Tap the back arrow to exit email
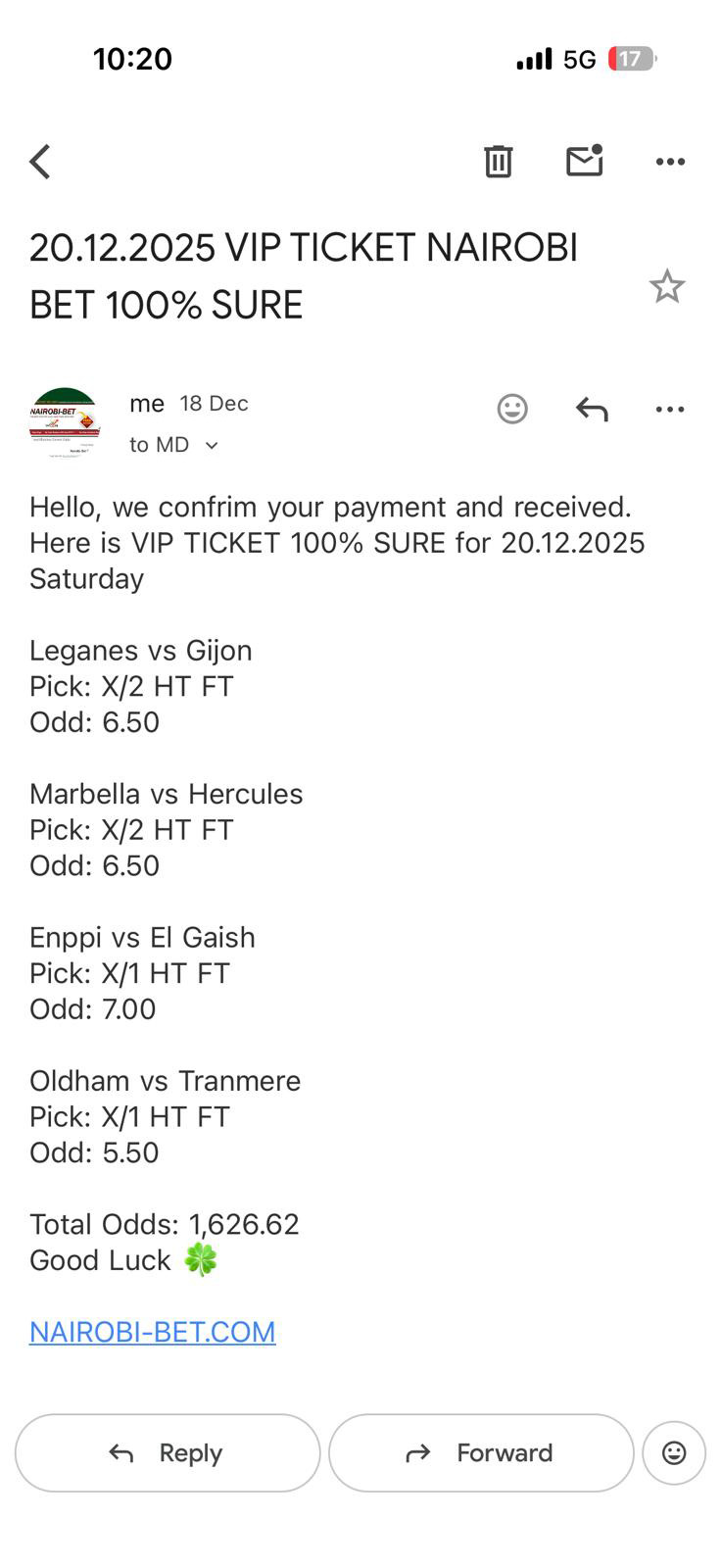Image resolution: width=721 pixels, height=1568 pixels. 39,161
